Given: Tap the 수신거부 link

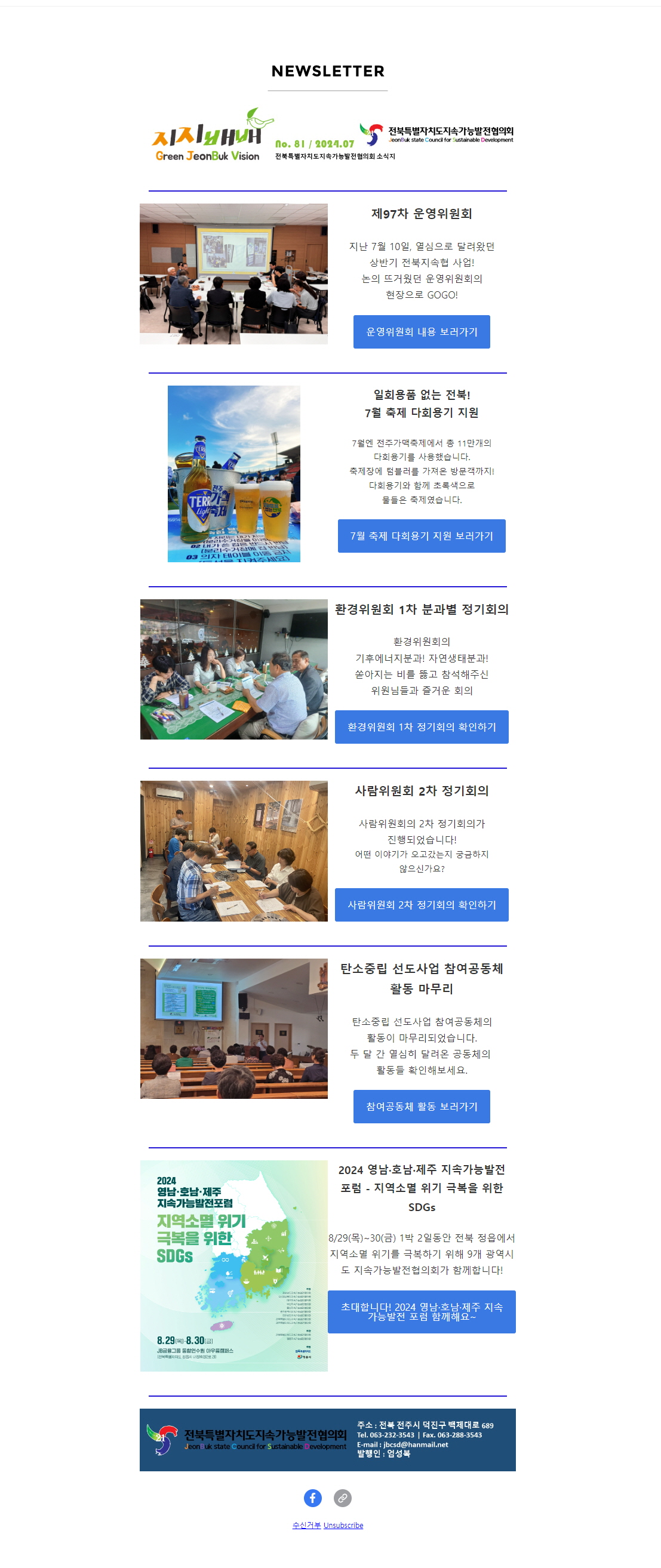Looking at the screenshot, I should point(306,1525).
